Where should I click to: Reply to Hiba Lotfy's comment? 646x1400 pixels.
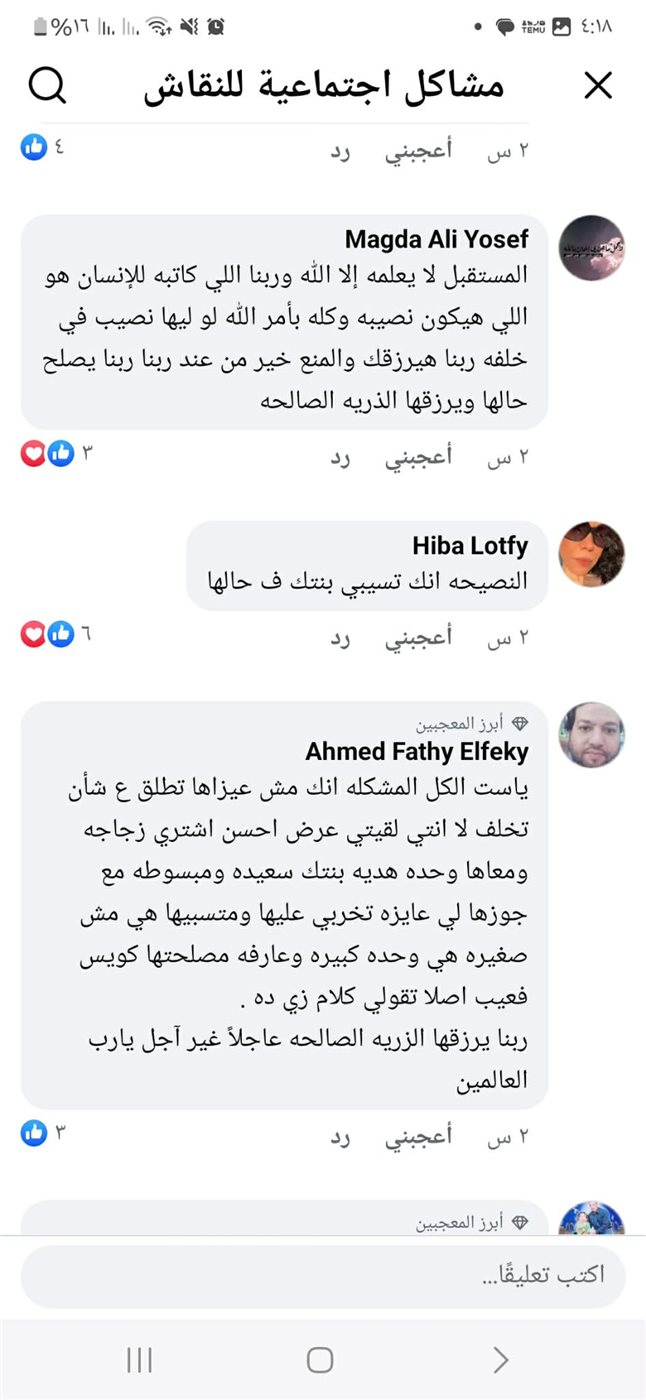(342, 636)
